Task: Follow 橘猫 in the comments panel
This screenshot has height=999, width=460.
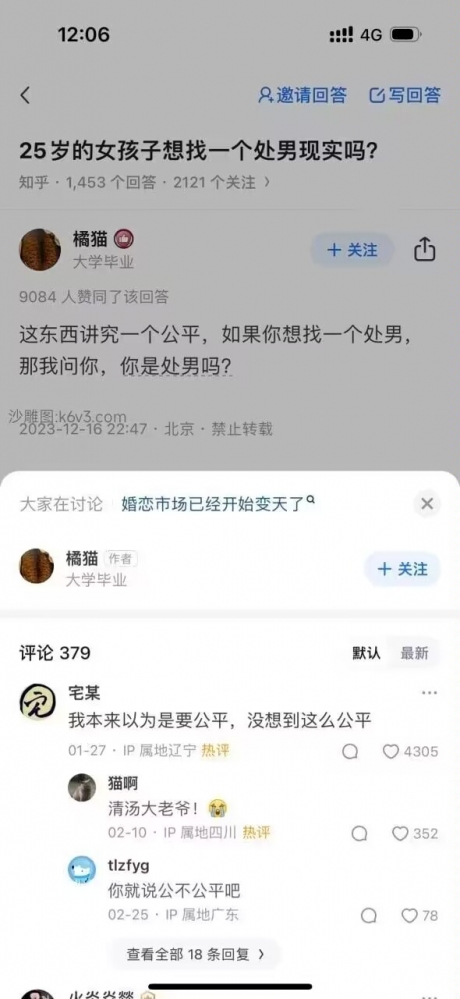Action: point(402,569)
